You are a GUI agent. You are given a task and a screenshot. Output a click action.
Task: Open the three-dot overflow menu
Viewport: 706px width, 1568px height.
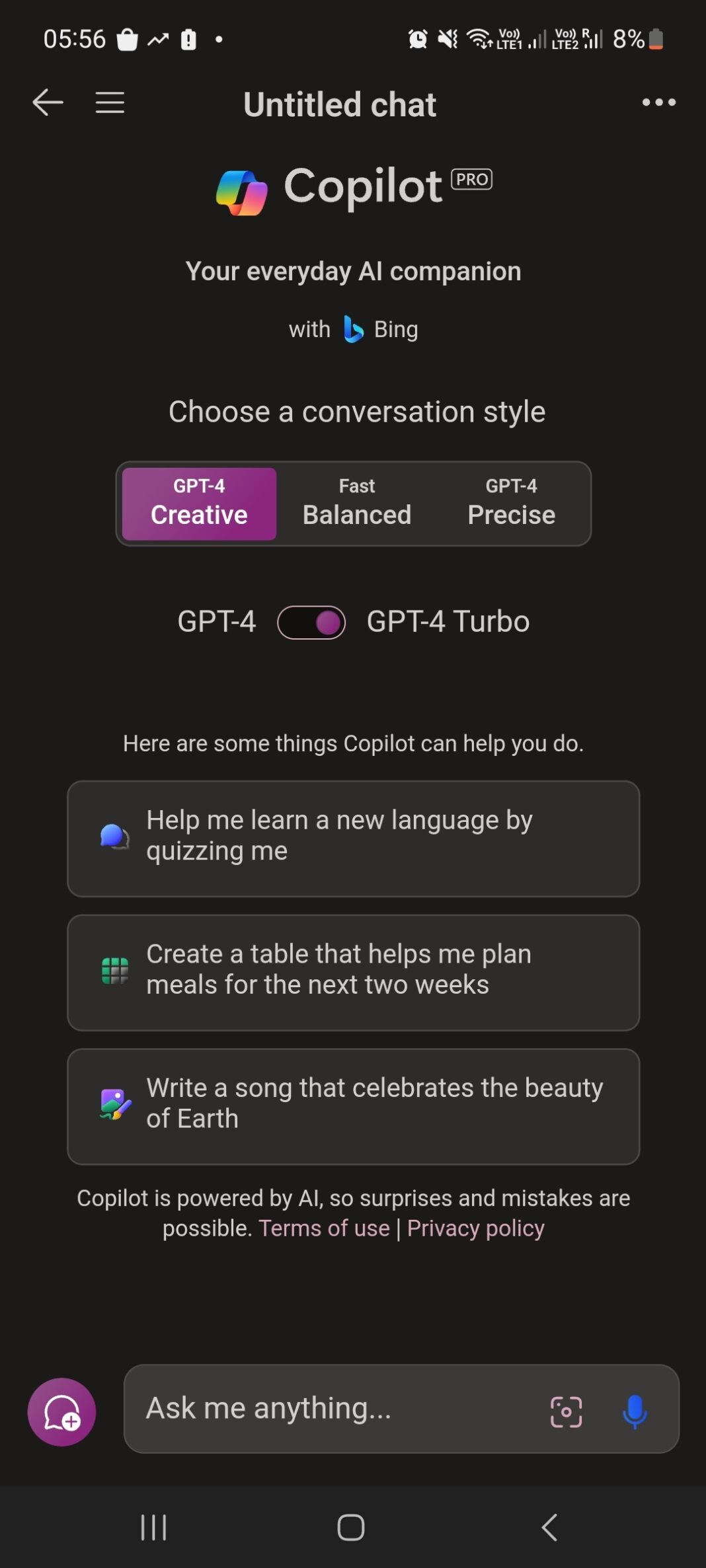pos(658,102)
